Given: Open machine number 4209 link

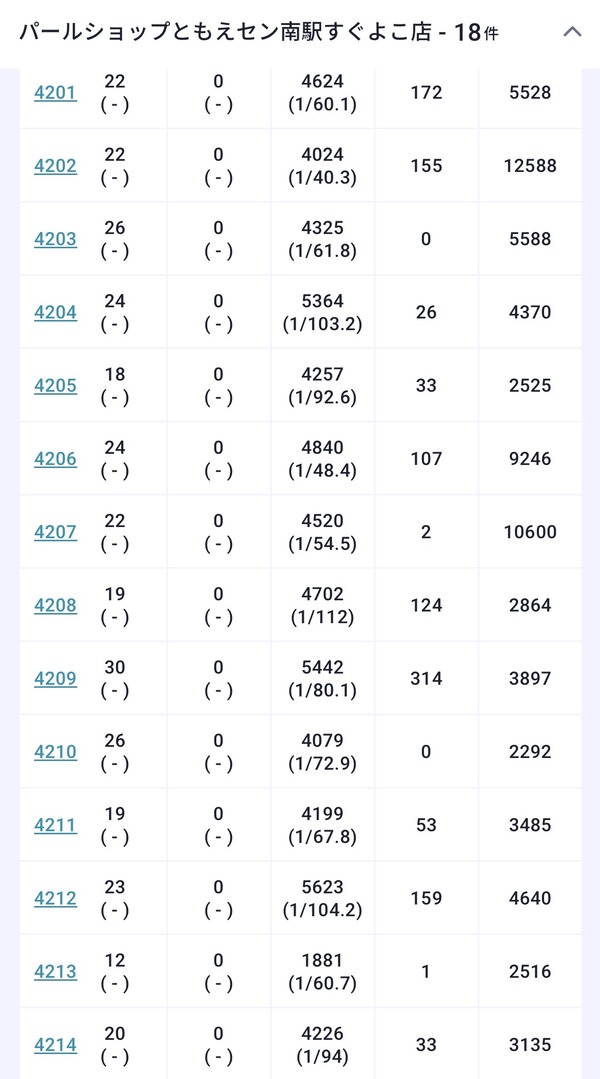Looking at the screenshot, I should (56, 679).
